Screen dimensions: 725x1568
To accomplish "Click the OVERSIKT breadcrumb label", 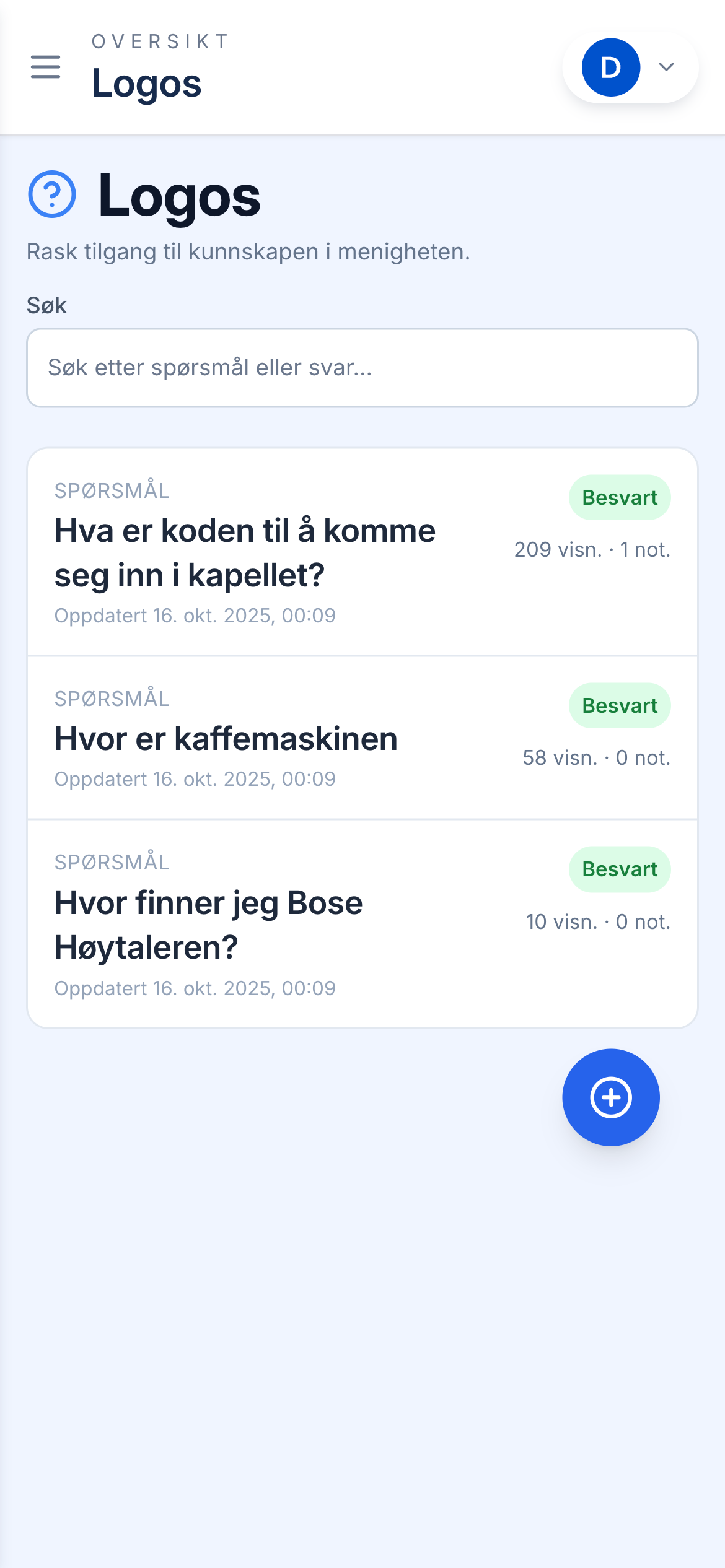I will 159,41.
